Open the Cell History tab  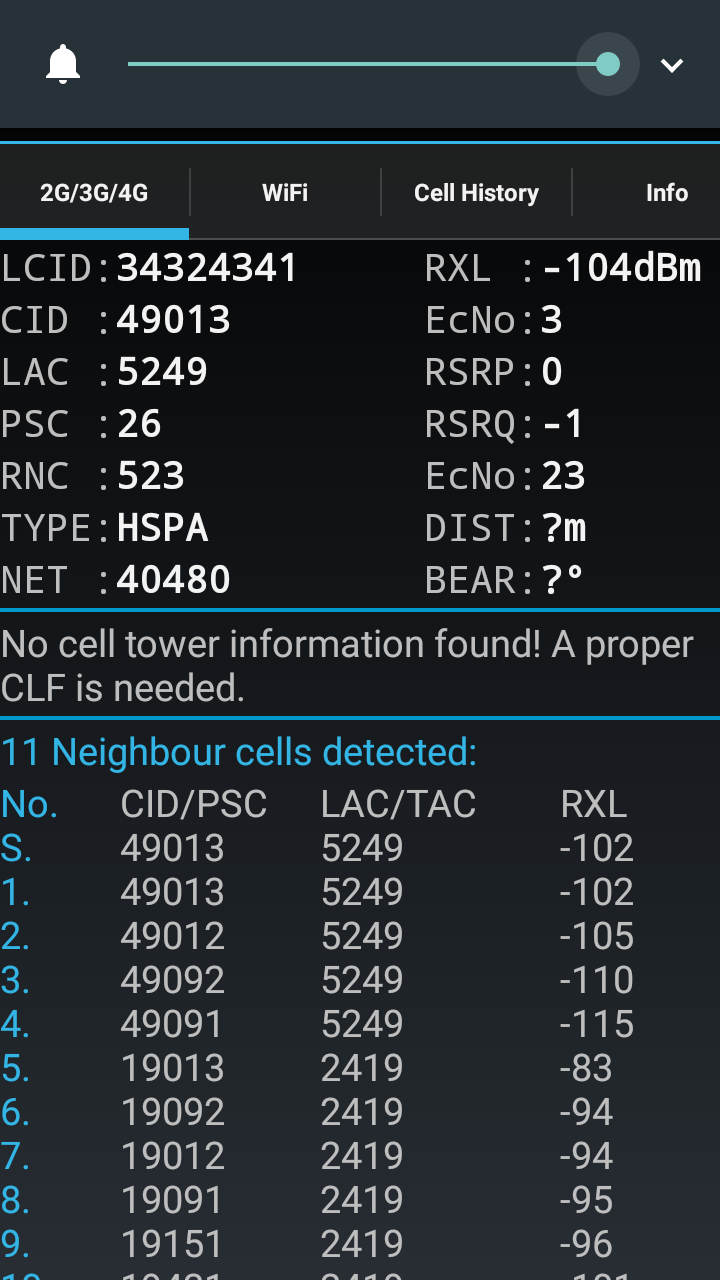point(476,193)
